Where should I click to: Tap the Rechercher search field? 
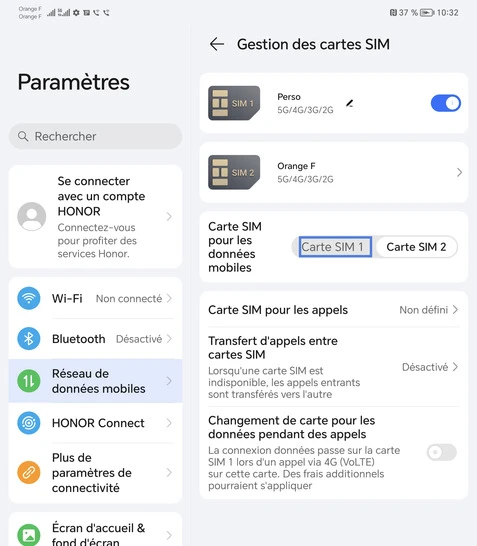(95, 136)
